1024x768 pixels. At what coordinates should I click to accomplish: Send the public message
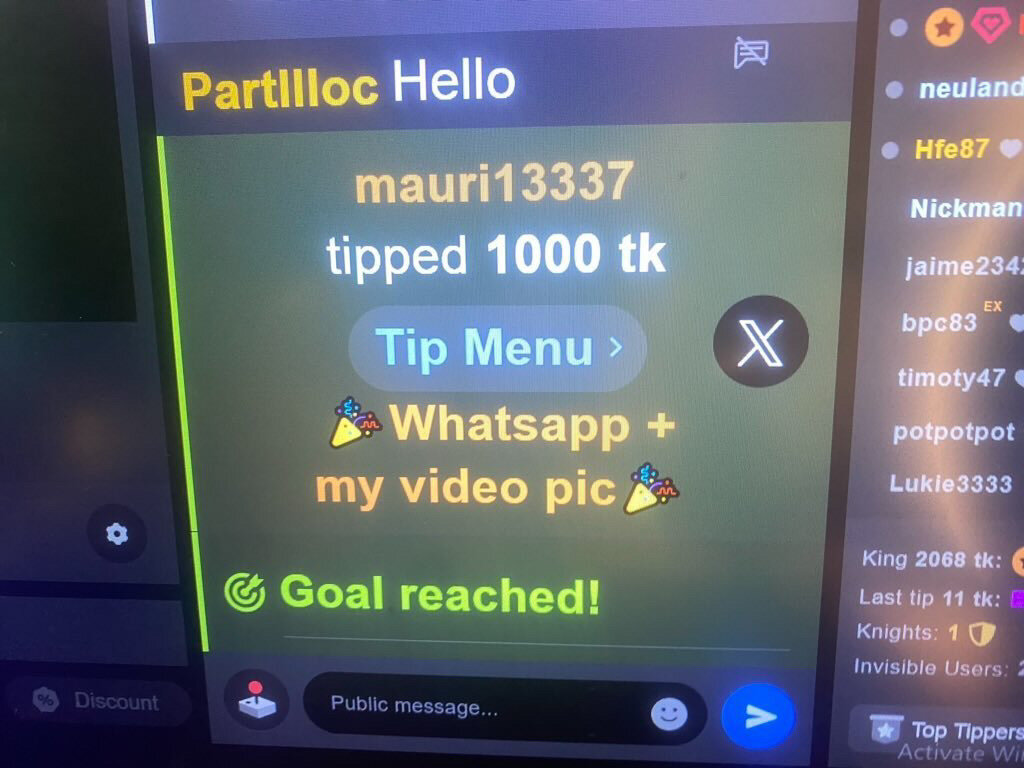pyautogui.click(x=758, y=716)
